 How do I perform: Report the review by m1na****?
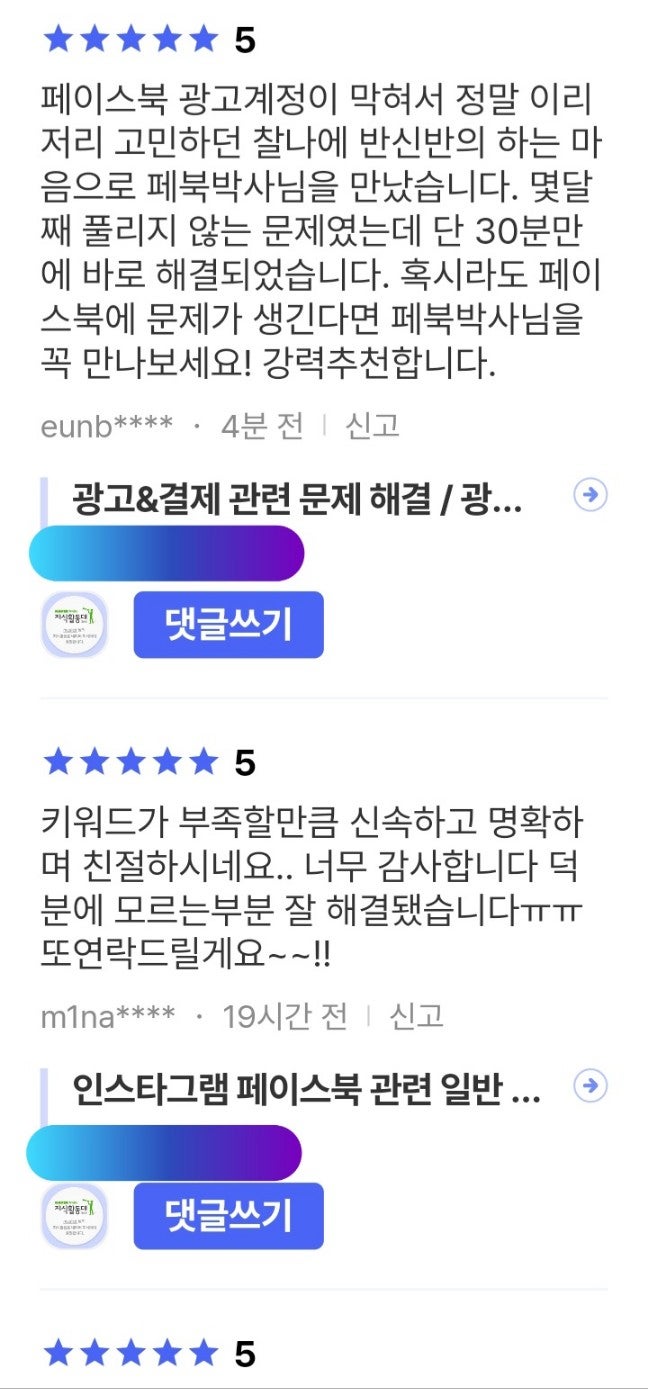click(x=416, y=1017)
